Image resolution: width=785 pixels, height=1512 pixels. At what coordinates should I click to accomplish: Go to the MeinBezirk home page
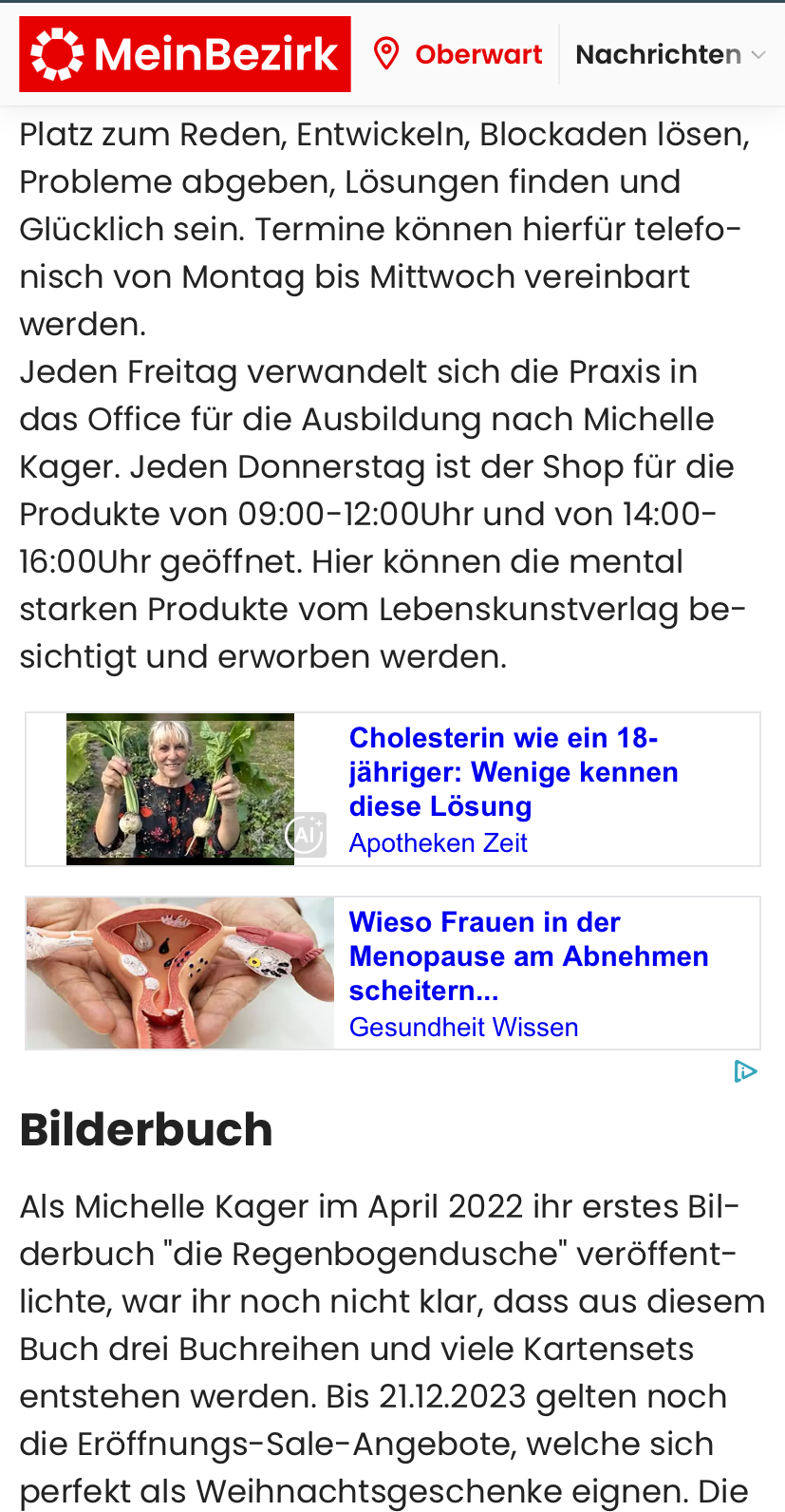pyautogui.click(x=185, y=54)
